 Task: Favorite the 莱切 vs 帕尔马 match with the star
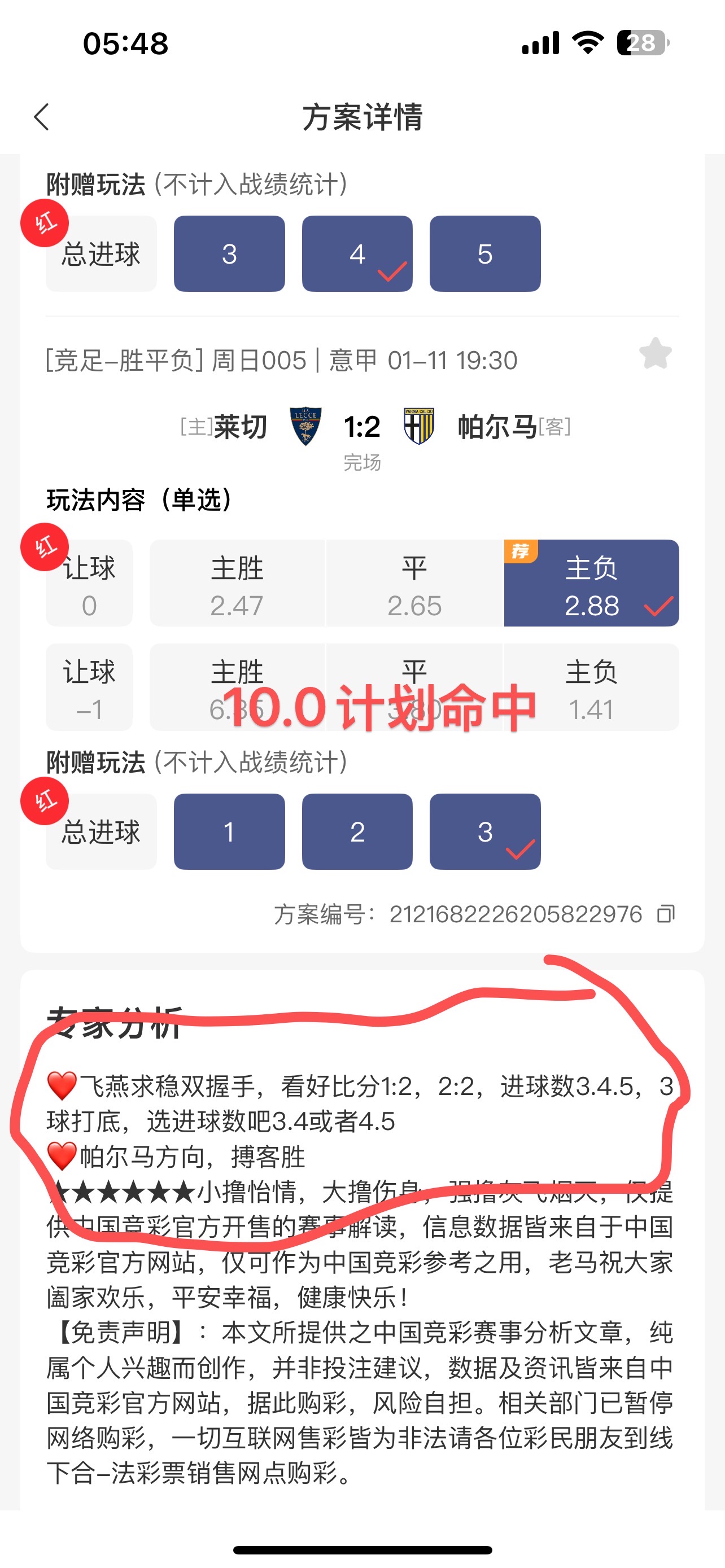click(x=655, y=354)
